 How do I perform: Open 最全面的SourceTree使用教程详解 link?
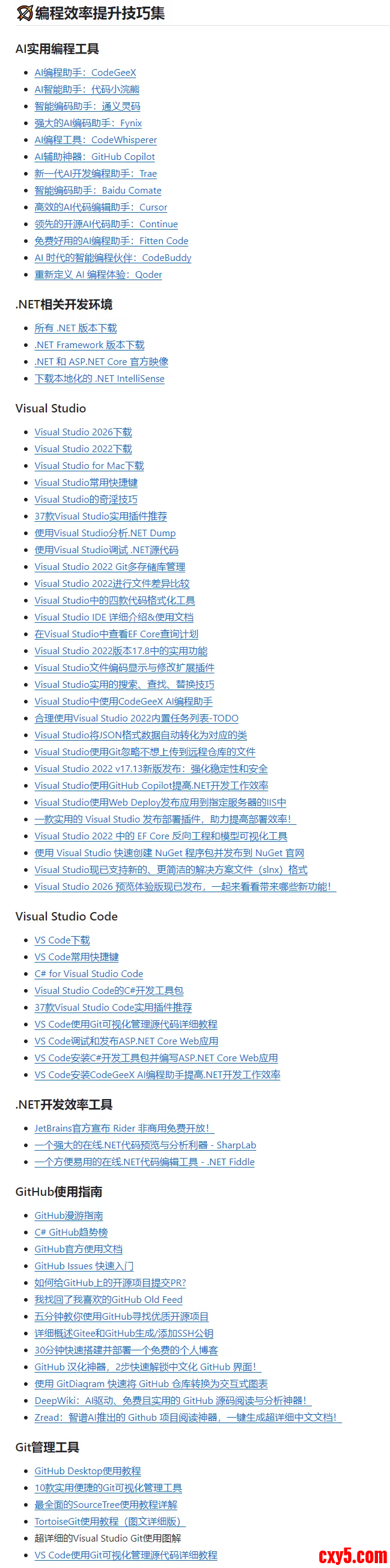106,1504
